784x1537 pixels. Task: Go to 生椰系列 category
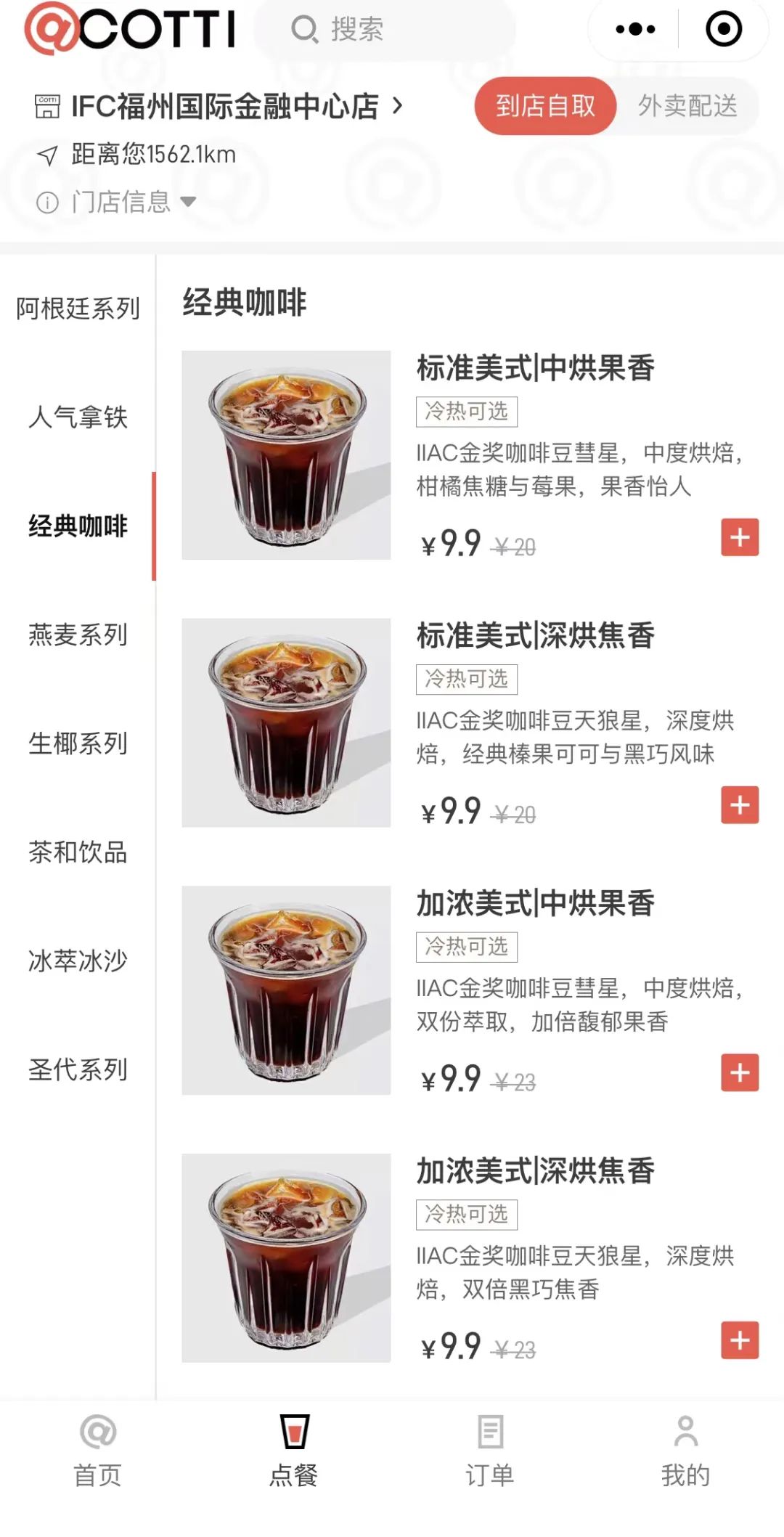(x=78, y=743)
